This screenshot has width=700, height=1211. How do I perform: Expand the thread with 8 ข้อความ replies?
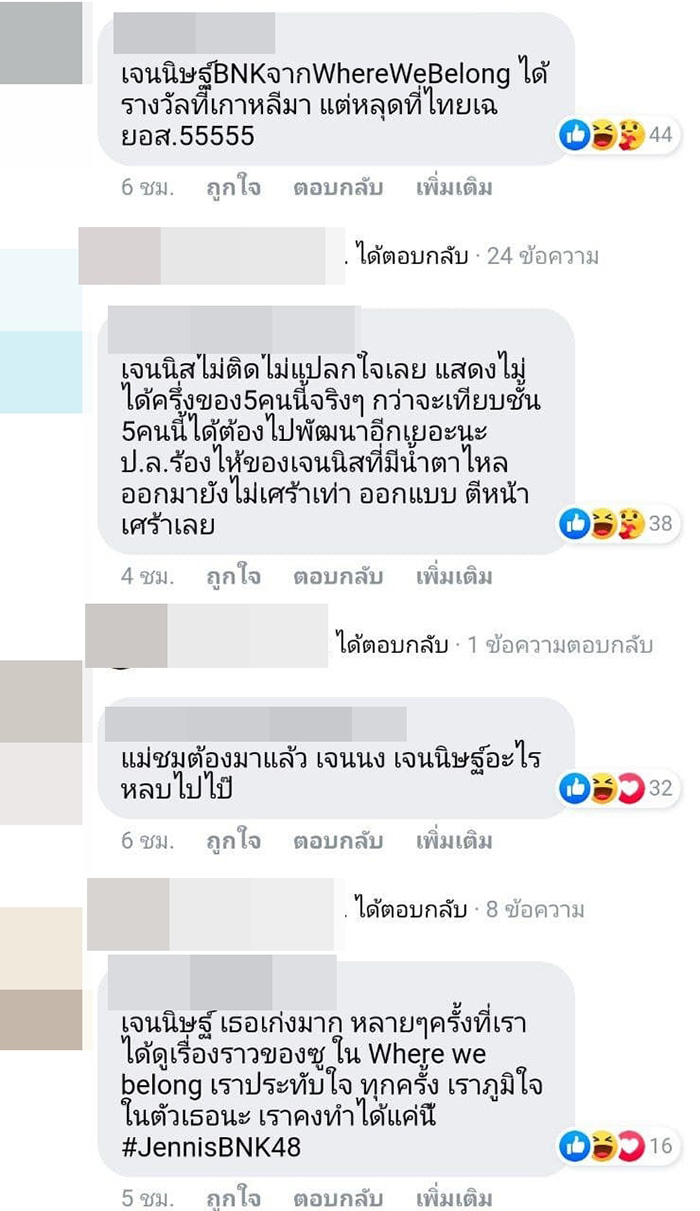pyautogui.click(x=468, y=910)
